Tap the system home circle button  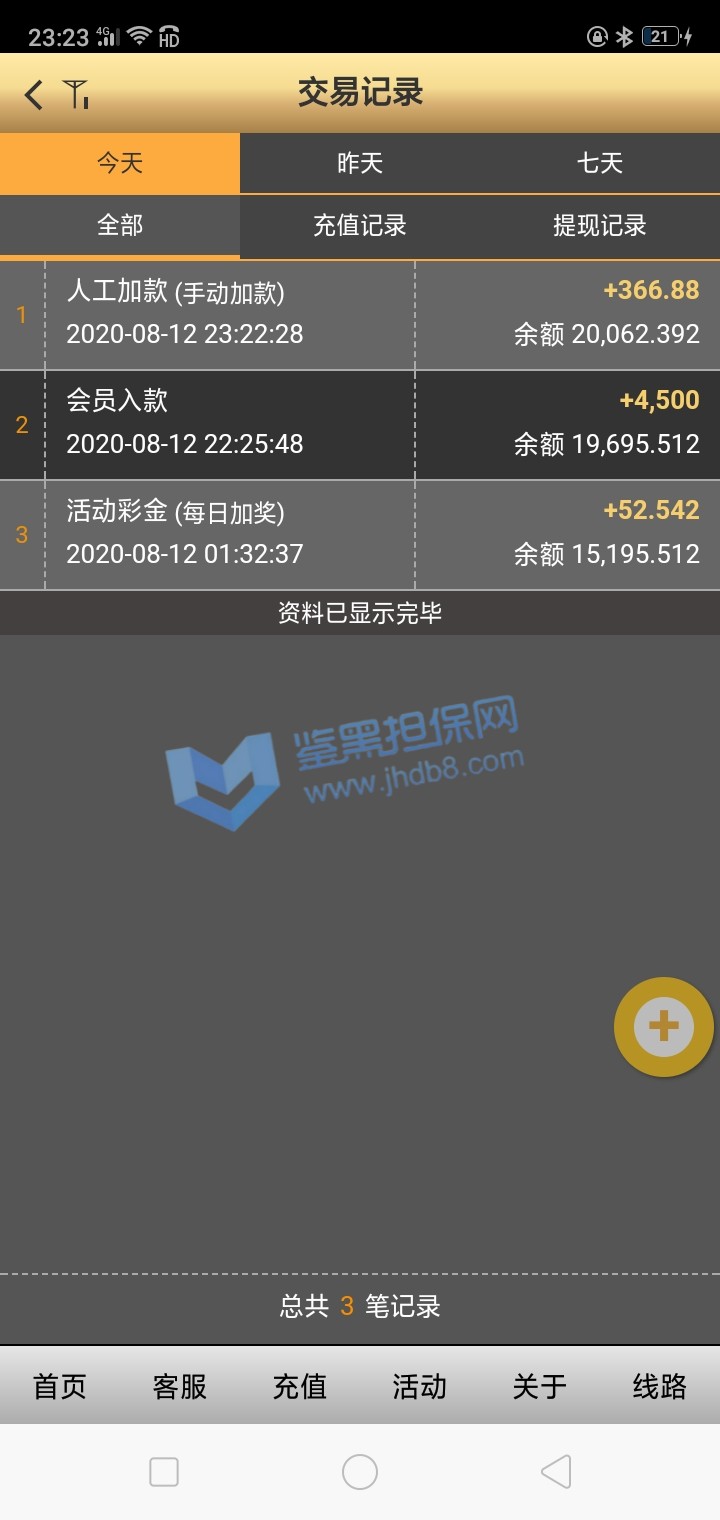(x=360, y=1472)
